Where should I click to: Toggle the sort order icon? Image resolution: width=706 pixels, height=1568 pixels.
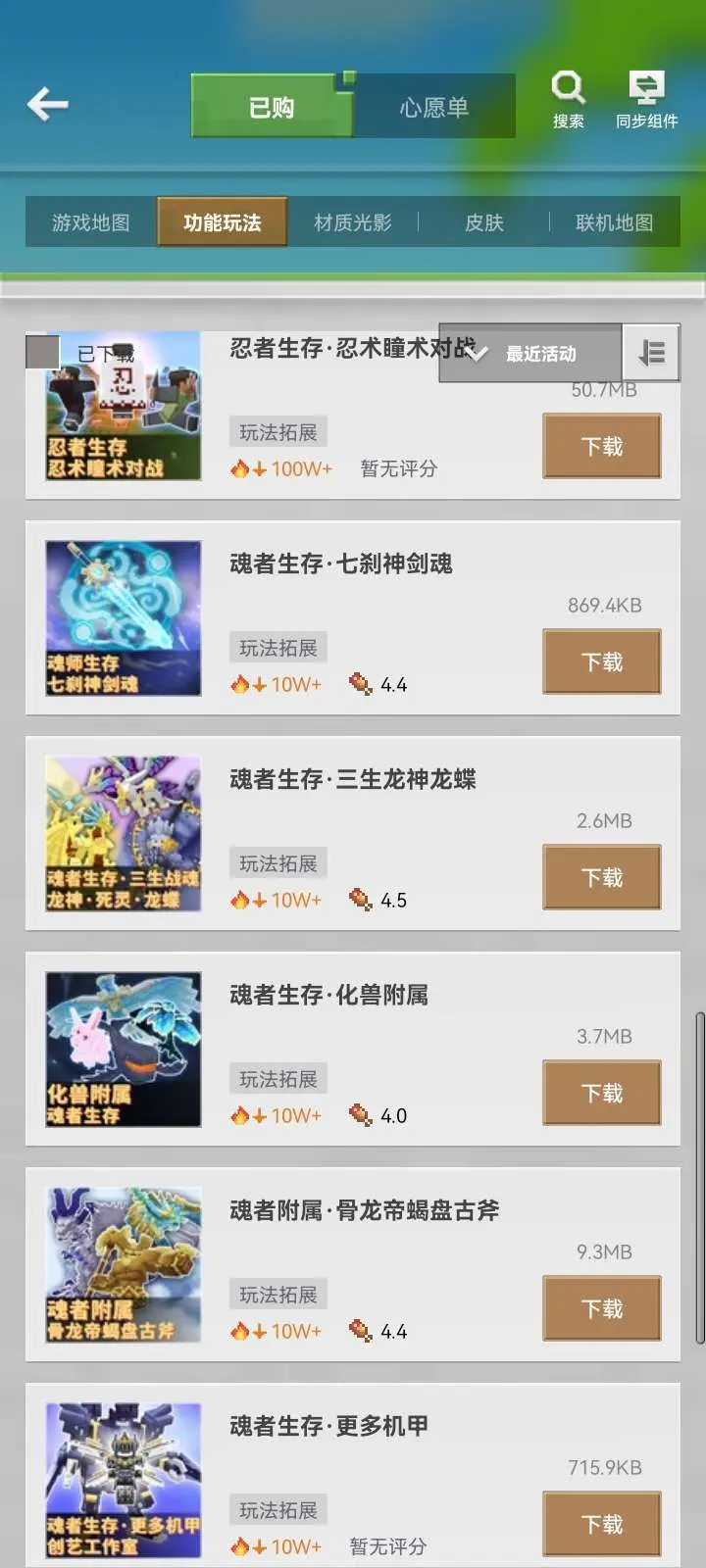(x=651, y=353)
